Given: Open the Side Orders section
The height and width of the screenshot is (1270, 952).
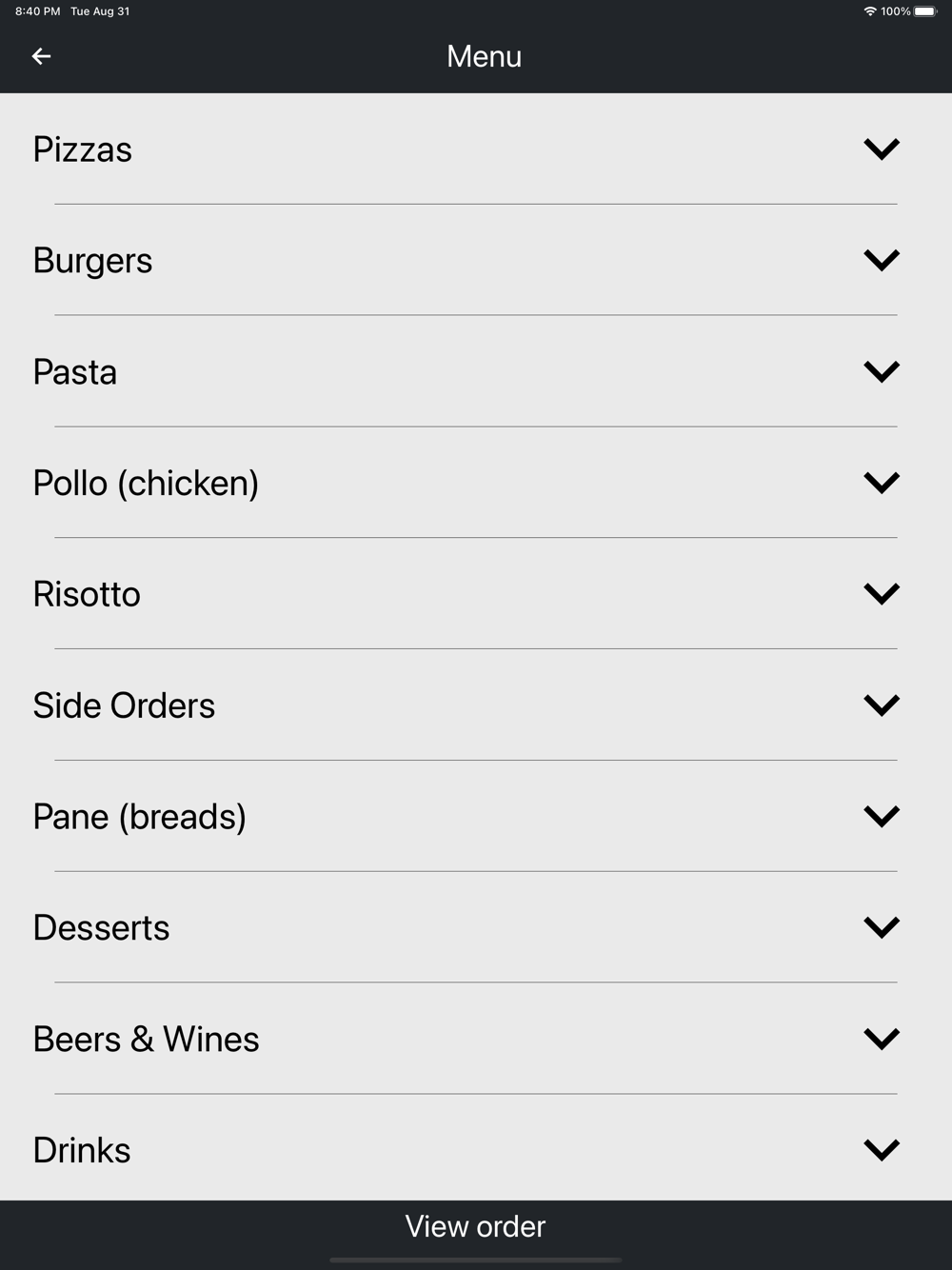Looking at the screenshot, I should (881, 705).
